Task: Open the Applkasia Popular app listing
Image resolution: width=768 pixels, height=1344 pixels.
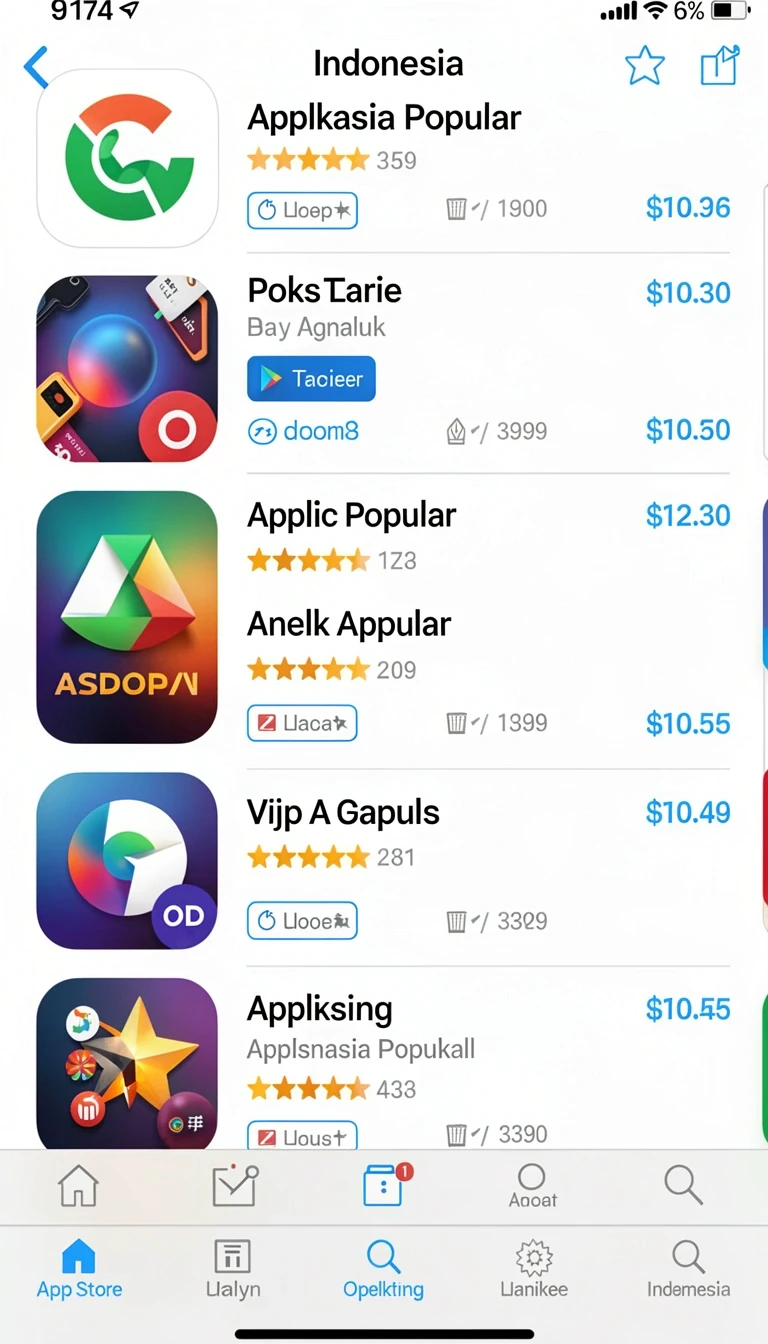Action: click(x=384, y=118)
